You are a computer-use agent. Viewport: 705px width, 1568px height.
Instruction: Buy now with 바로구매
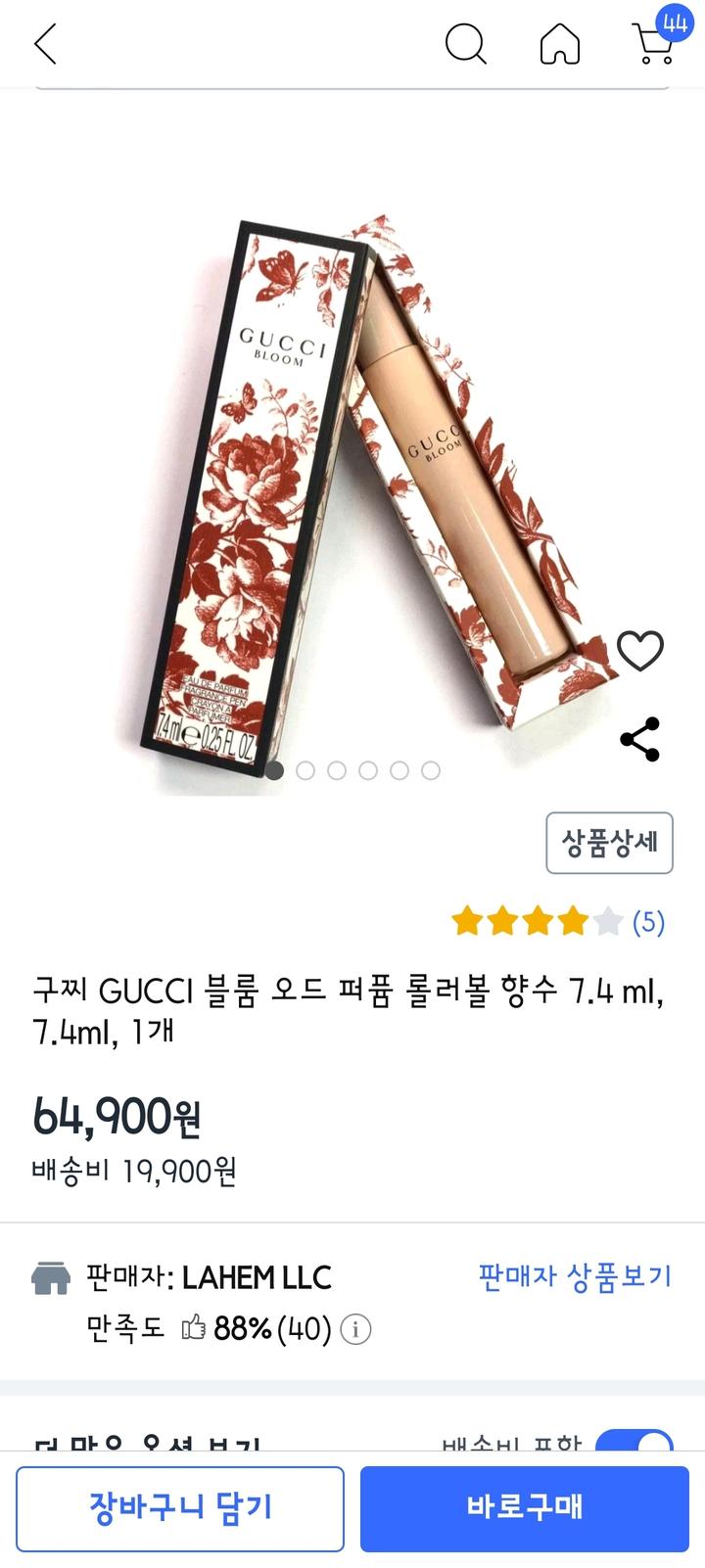coord(525,1508)
